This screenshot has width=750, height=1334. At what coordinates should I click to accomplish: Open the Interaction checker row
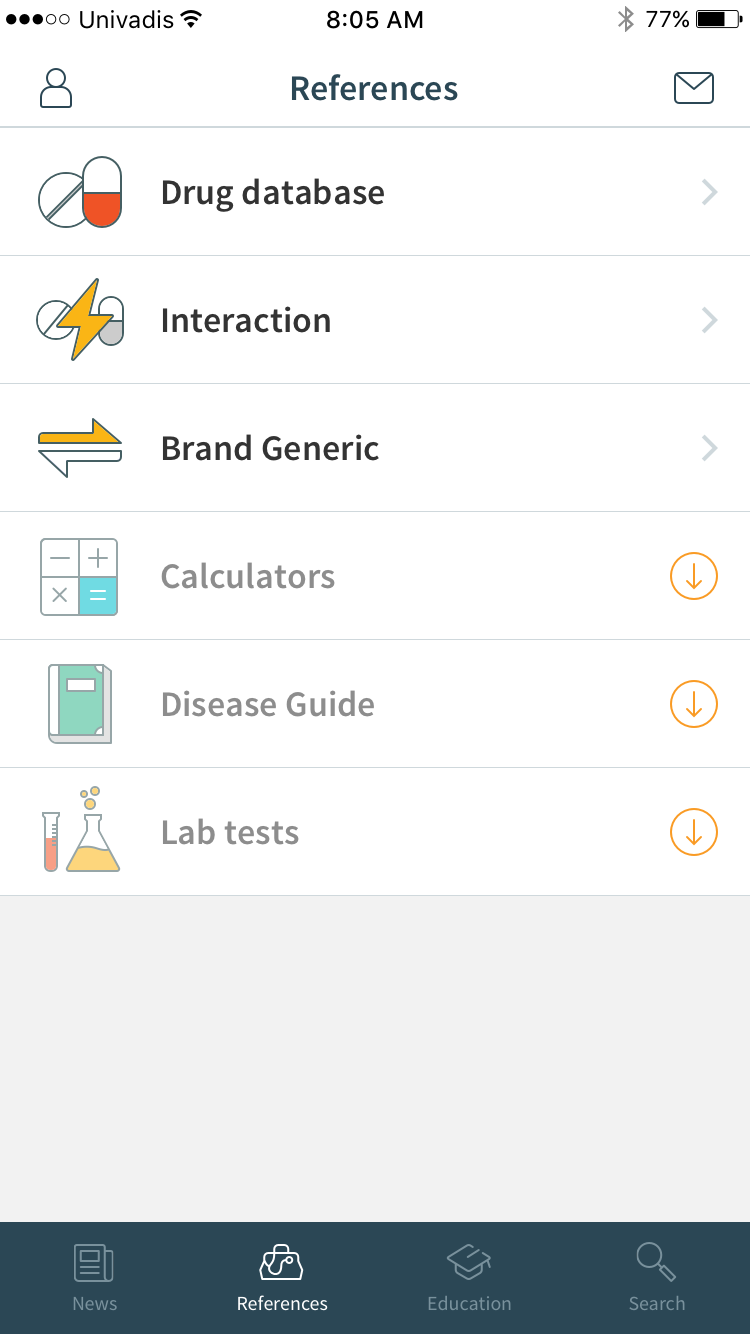click(x=375, y=320)
